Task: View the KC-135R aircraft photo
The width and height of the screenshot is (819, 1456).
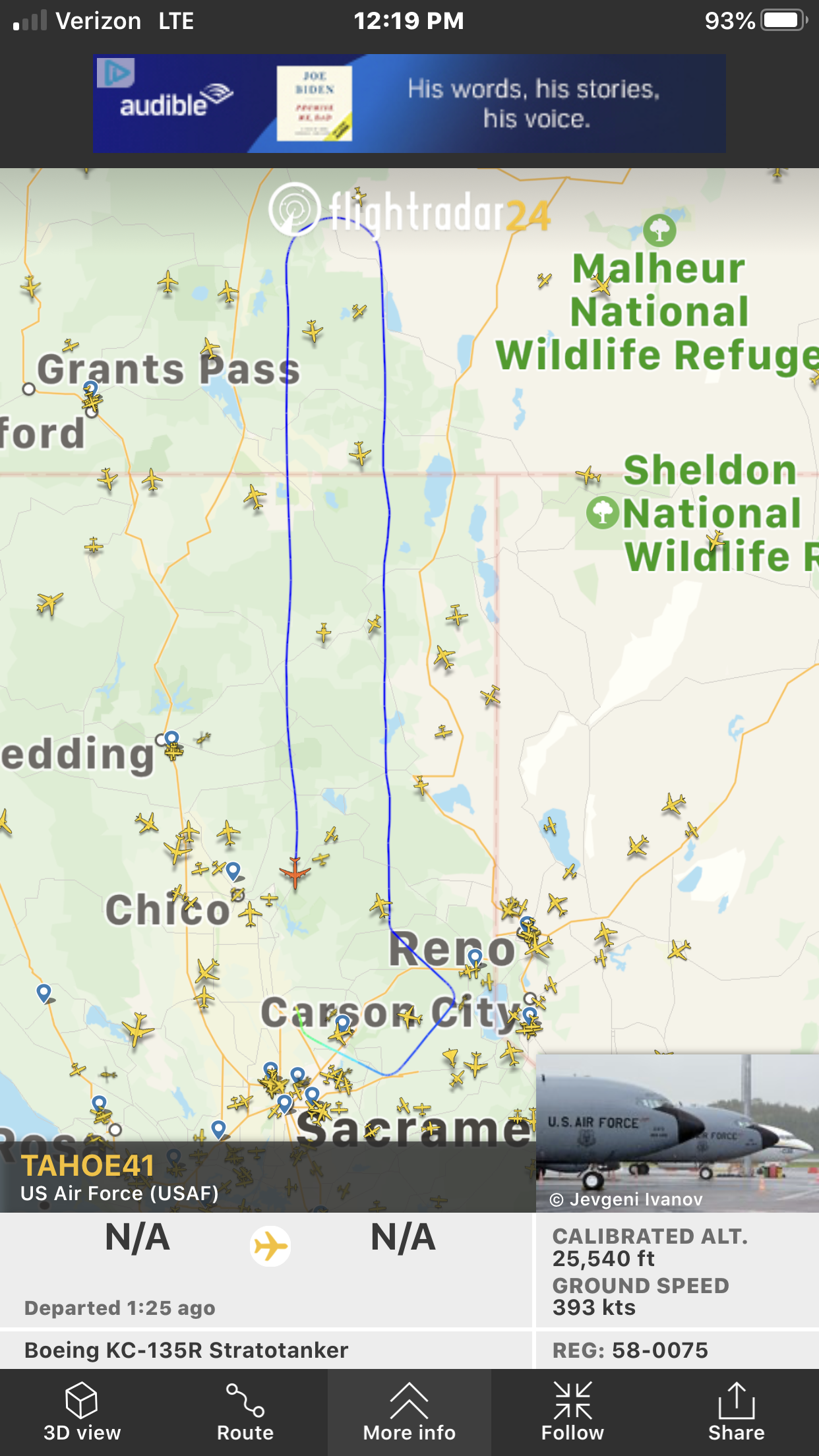Action: [677, 1132]
